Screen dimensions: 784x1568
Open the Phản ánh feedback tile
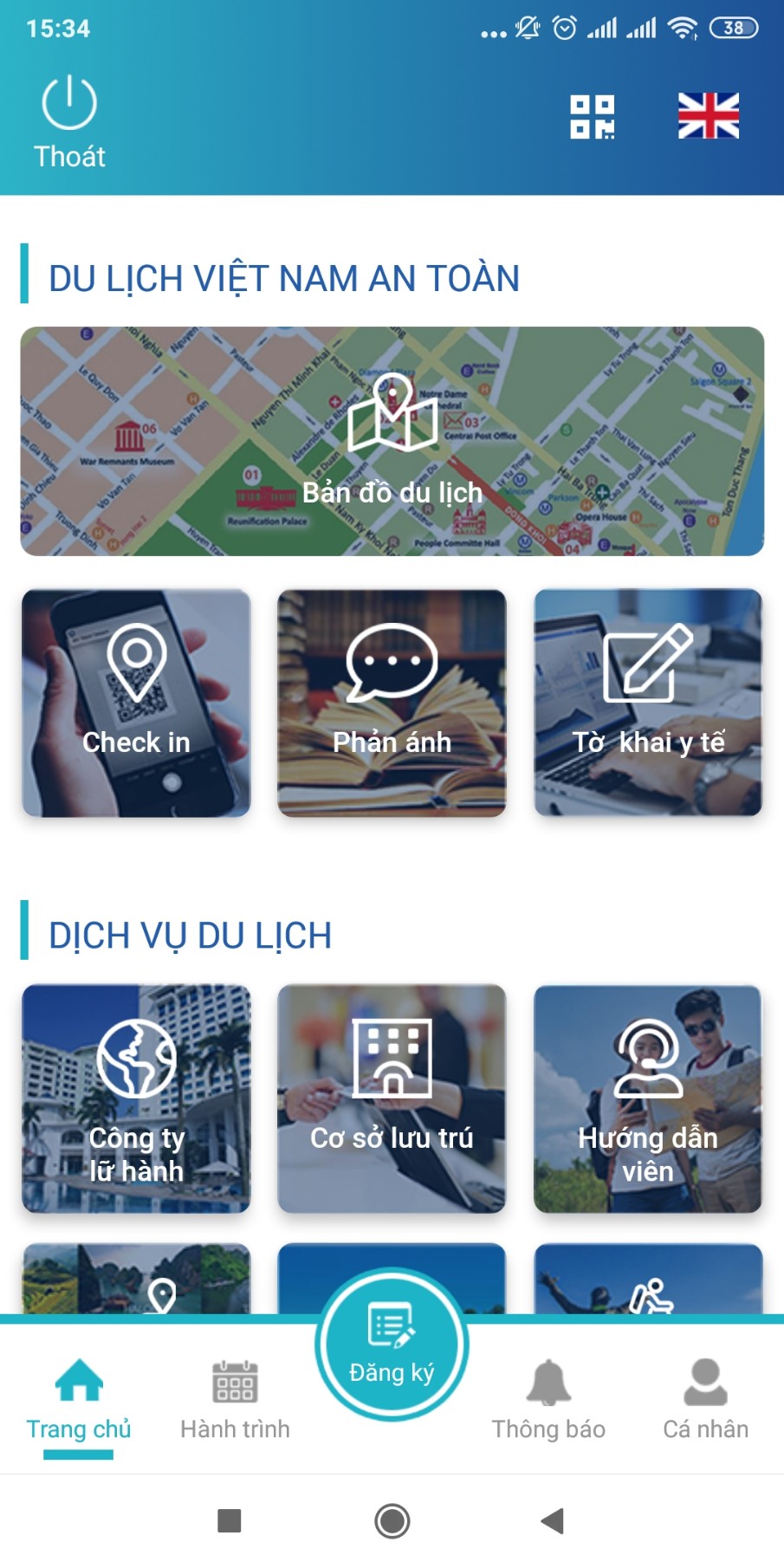(x=392, y=703)
